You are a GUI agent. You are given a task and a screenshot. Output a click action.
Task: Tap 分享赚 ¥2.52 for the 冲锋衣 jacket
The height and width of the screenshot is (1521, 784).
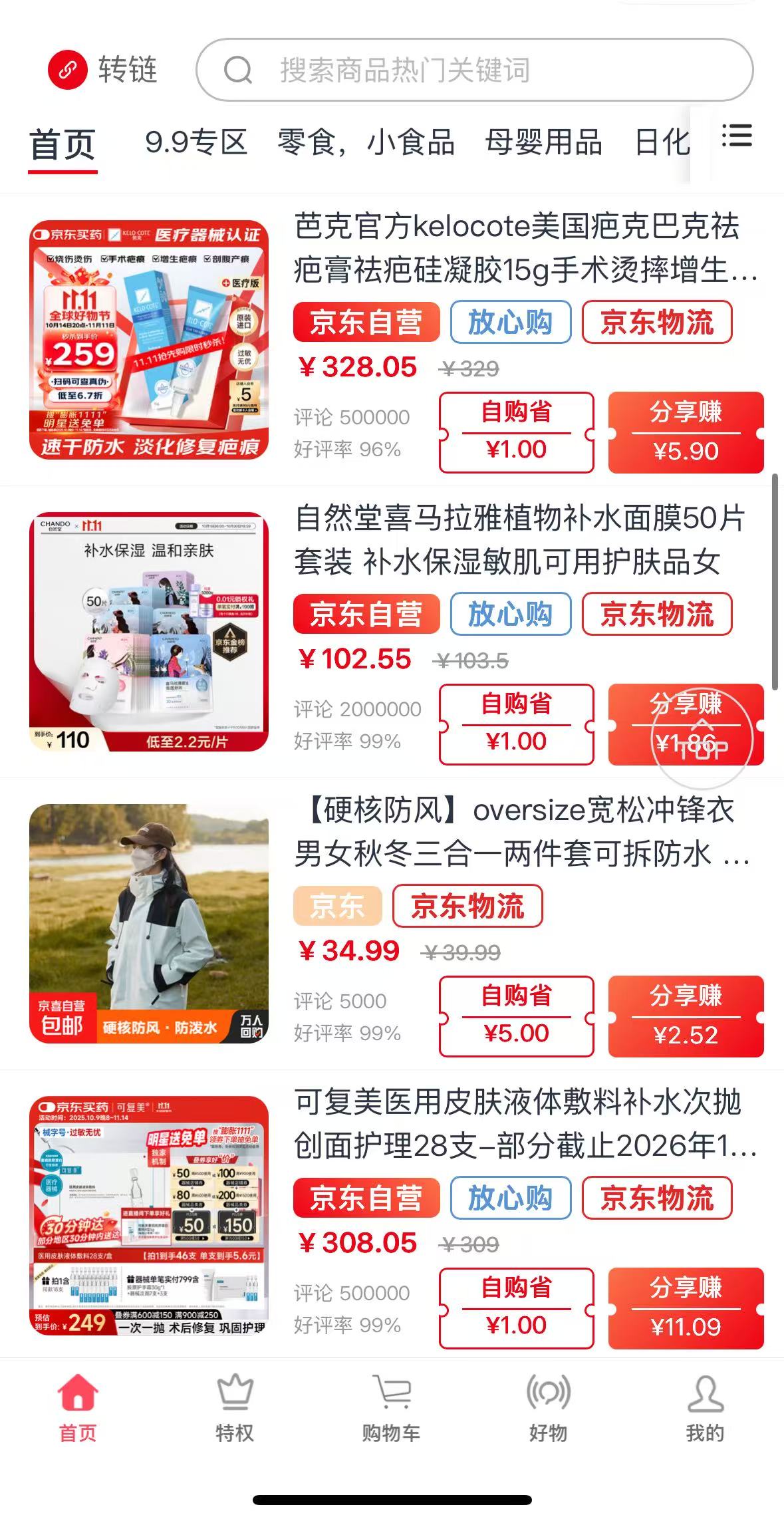tap(686, 1016)
